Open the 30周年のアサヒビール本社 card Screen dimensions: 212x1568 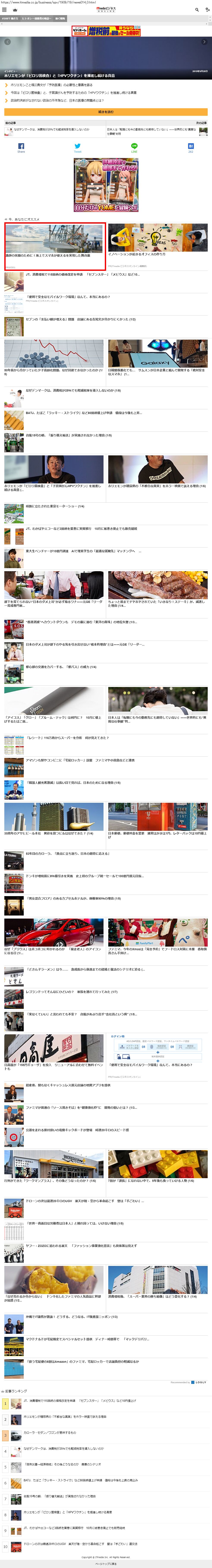[54, 819]
